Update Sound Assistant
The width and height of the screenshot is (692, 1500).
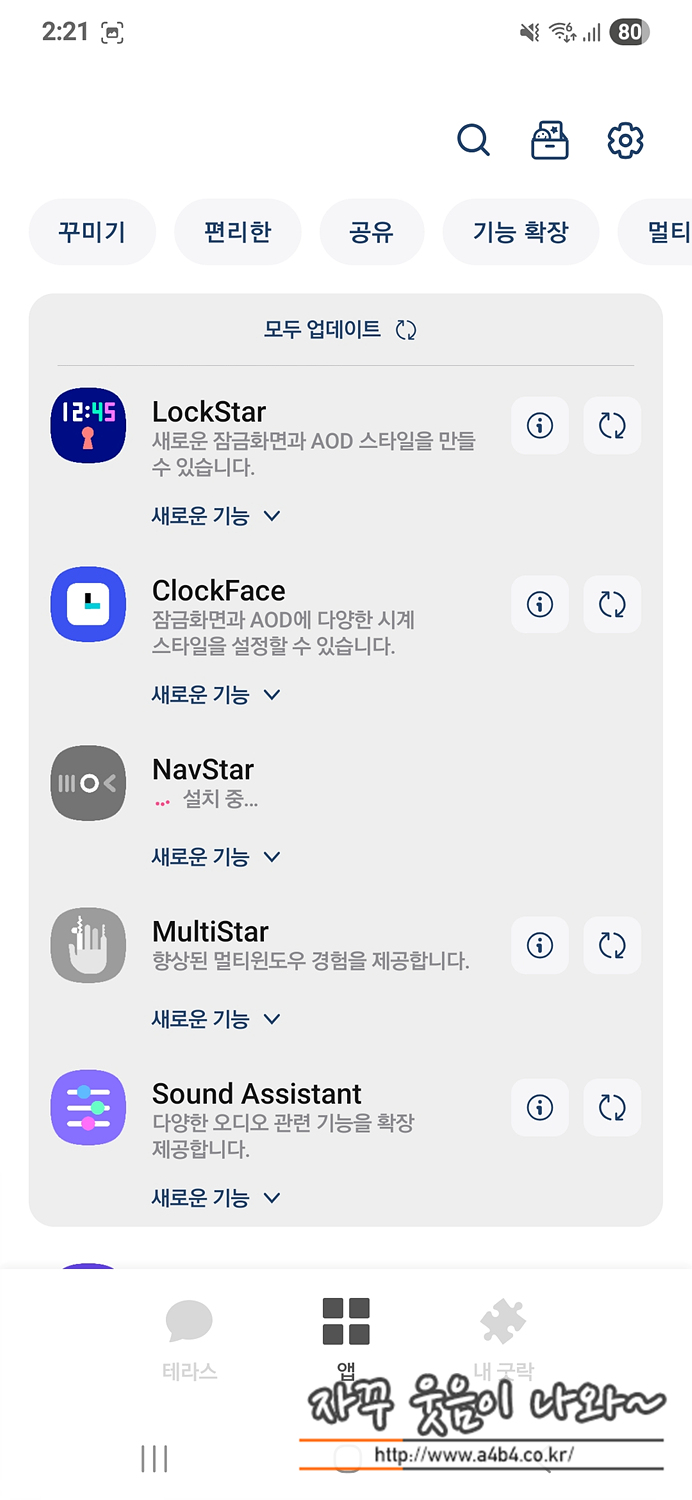click(612, 1107)
